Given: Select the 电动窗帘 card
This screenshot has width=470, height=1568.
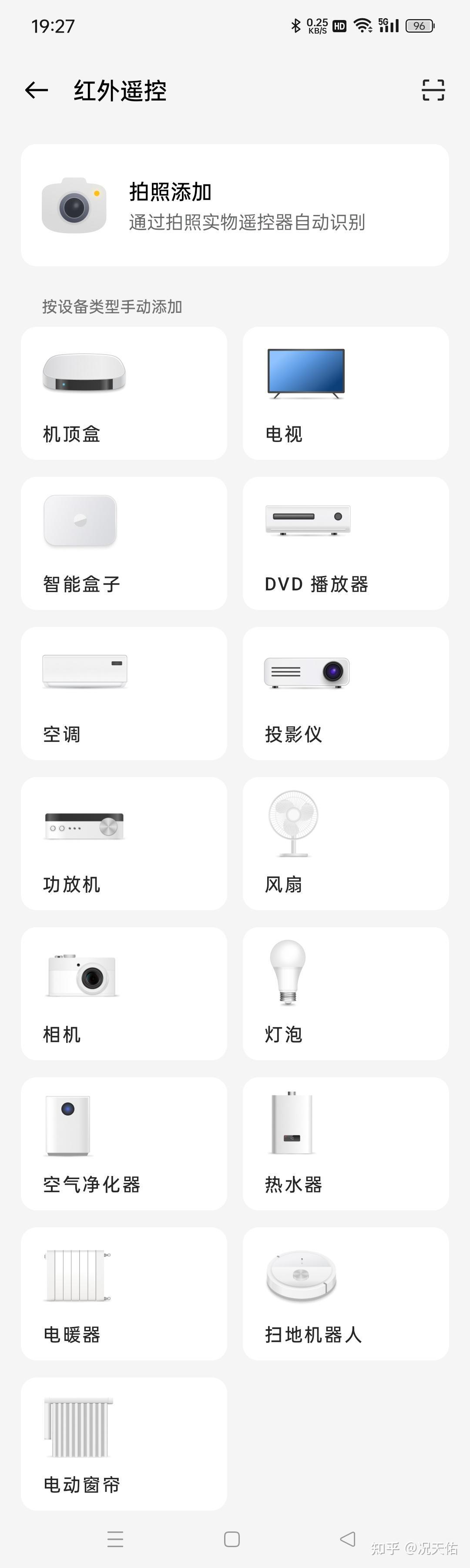Looking at the screenshot, I should 124,1443.
